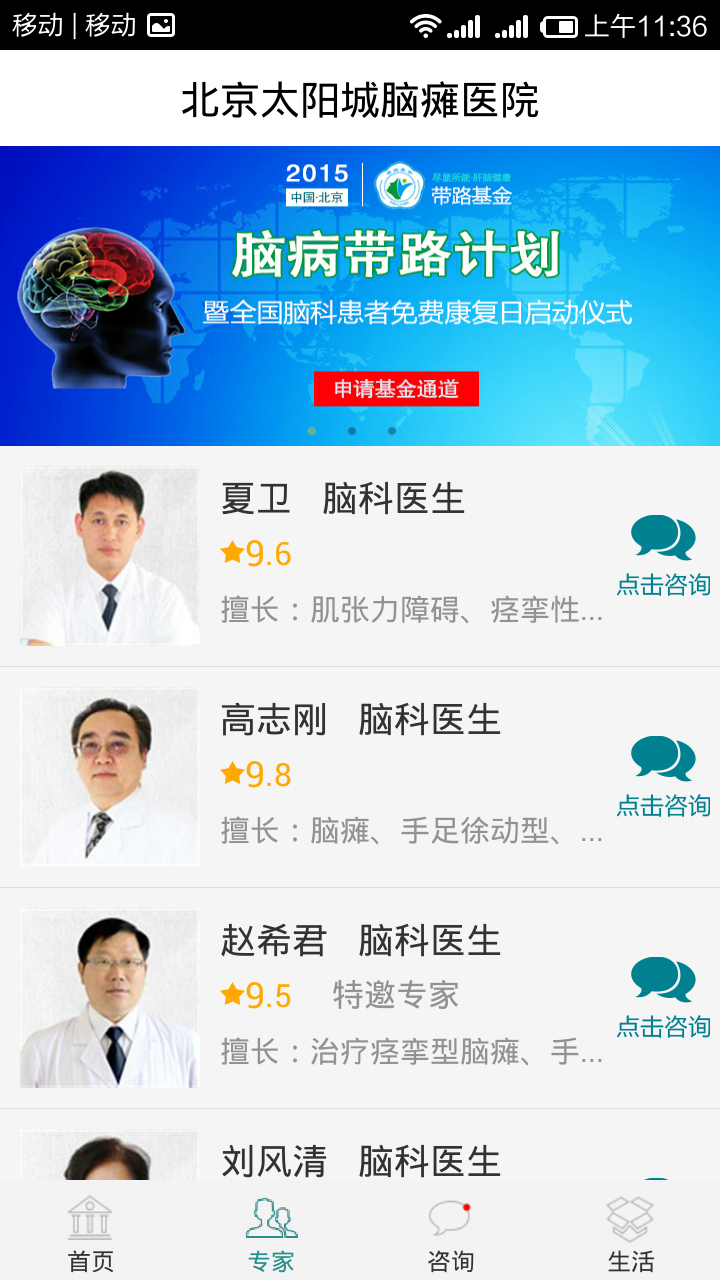Start consultation with 赵希君
Viewport: 720px width, 1280px height.
point(663,998)
